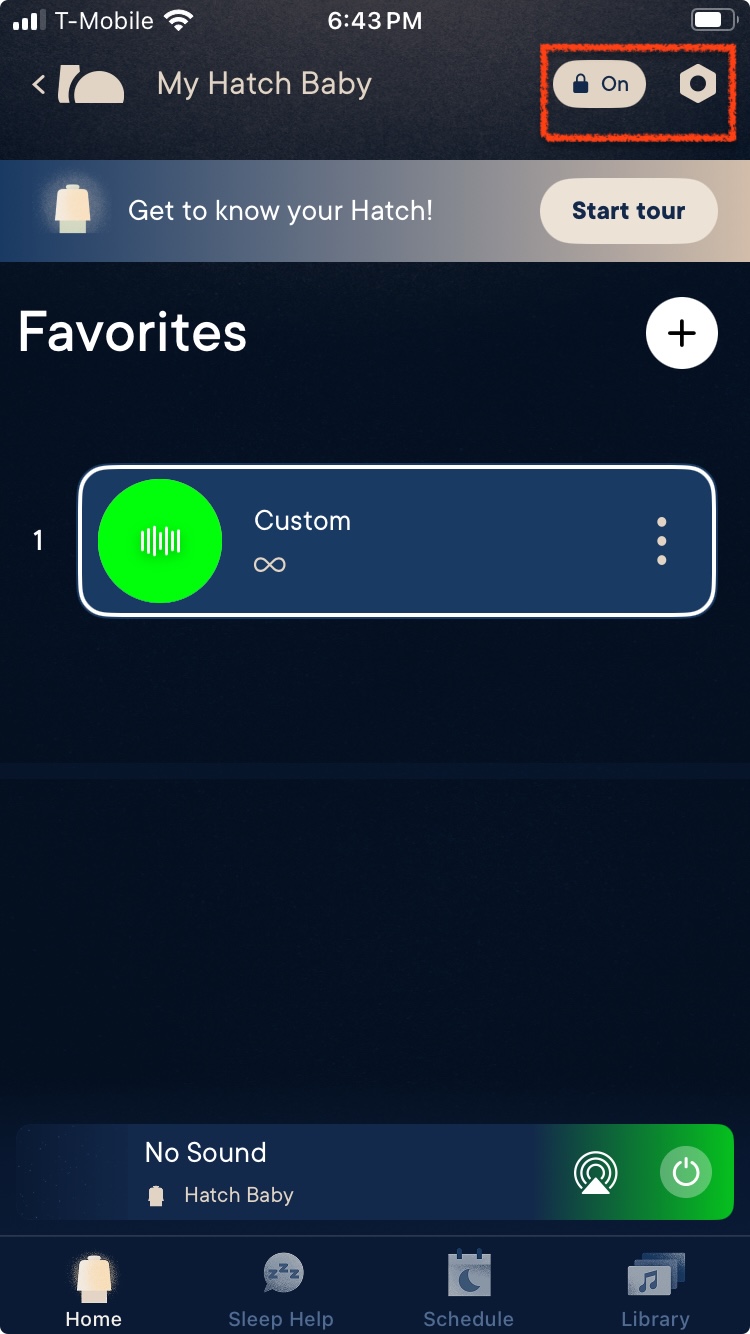Toggle power button on Hatch Baby

[x=685, y=1173]
